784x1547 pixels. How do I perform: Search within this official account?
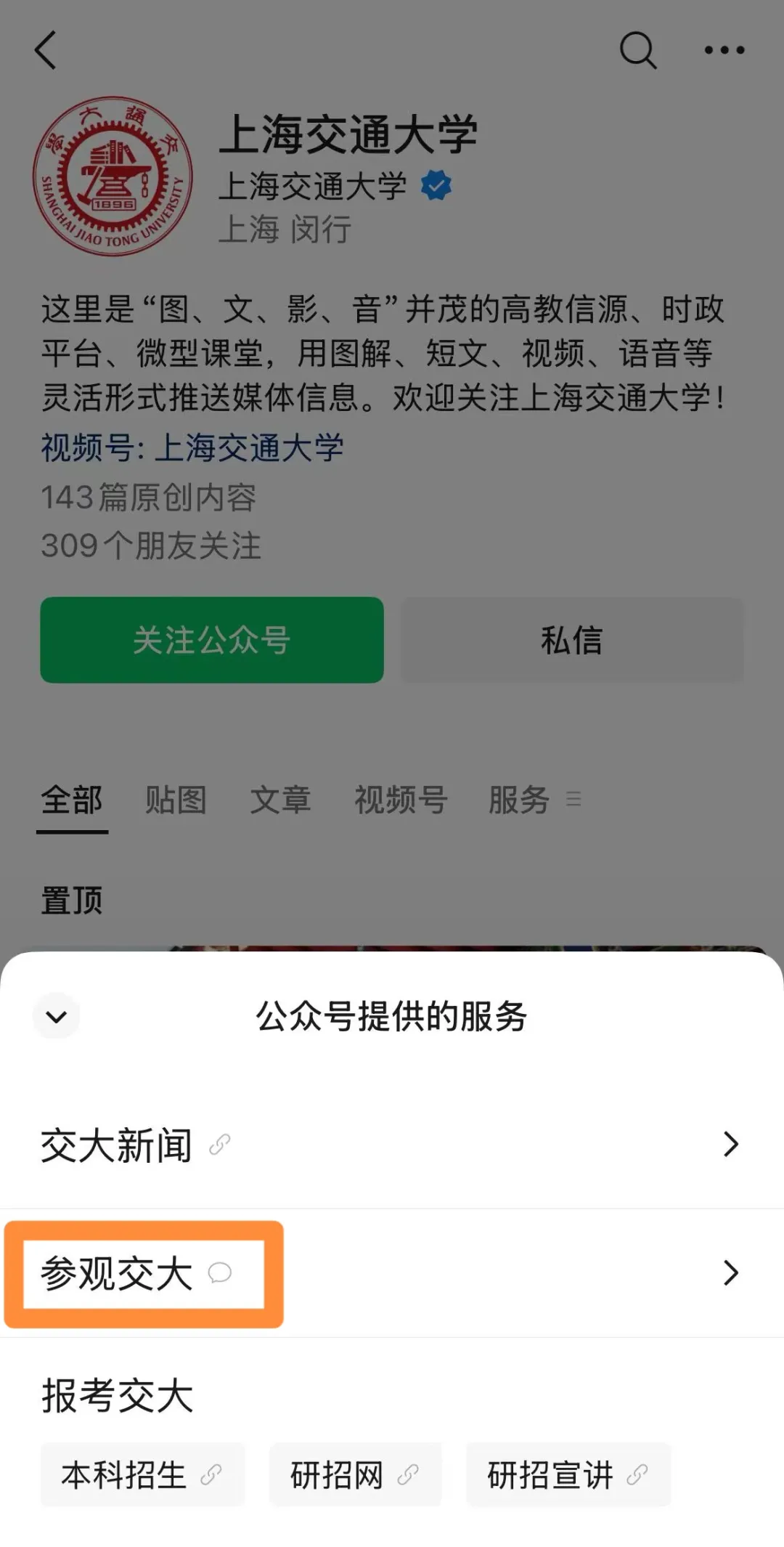[638, 50]
